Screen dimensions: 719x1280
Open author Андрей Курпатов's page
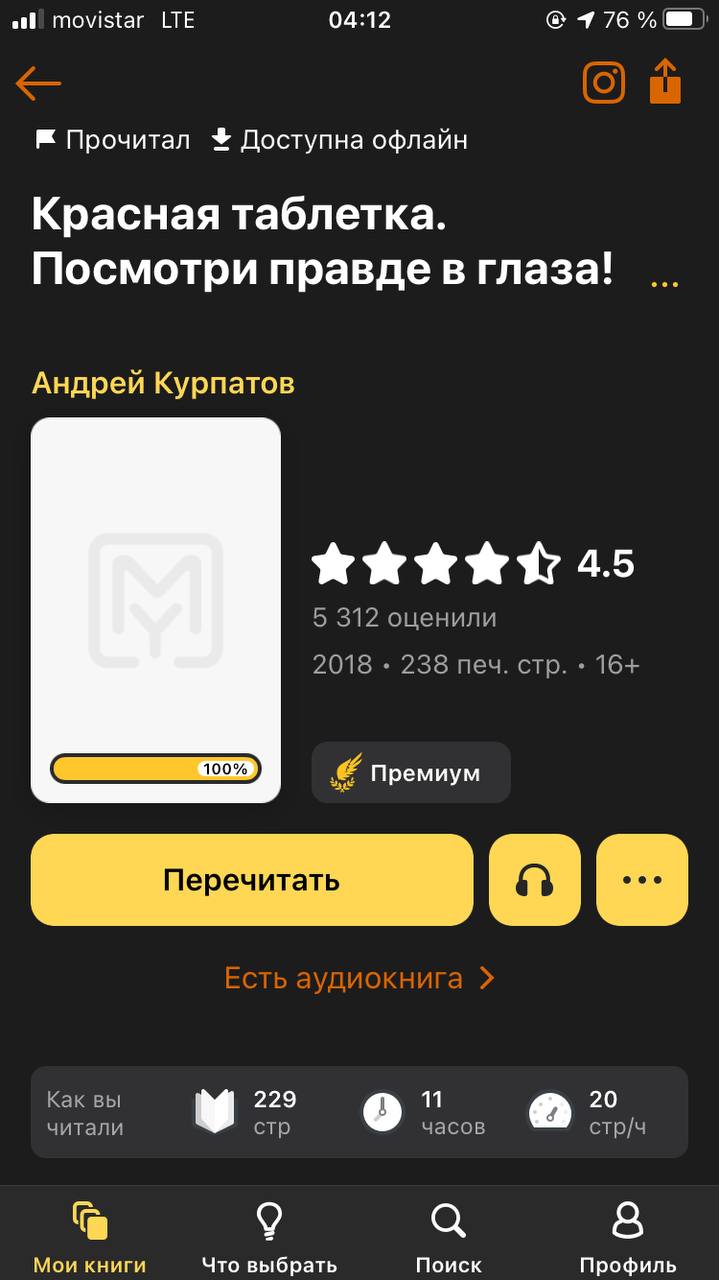163,383
